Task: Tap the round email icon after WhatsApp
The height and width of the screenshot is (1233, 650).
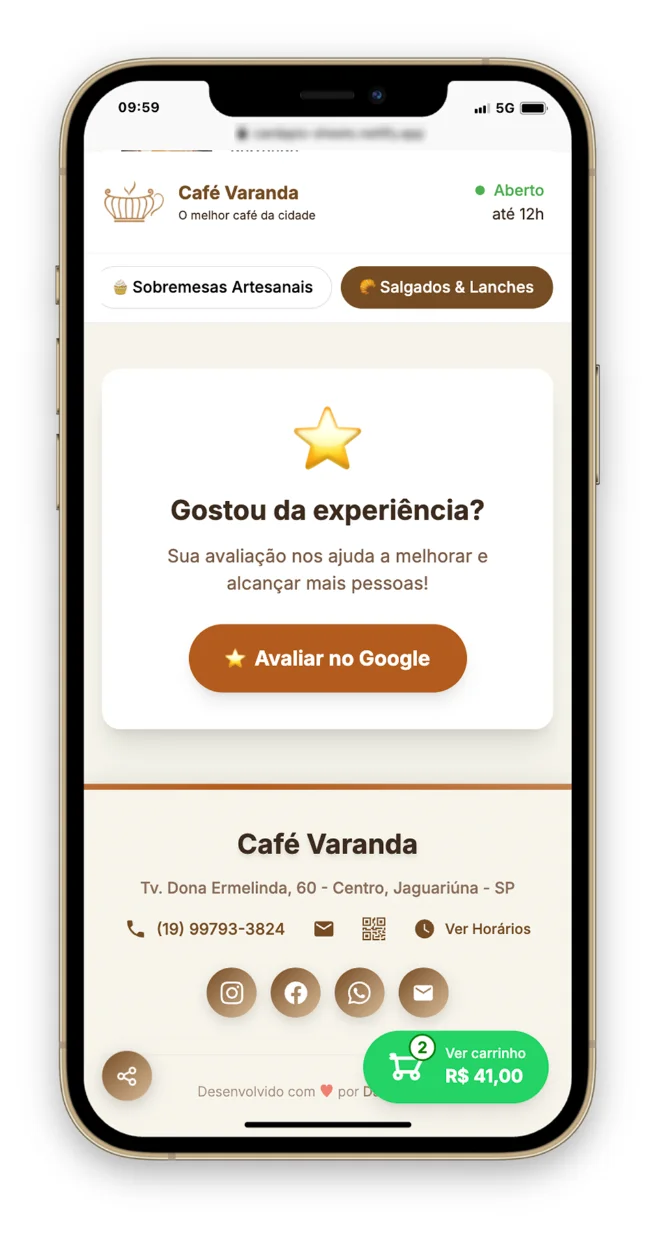Action: coord(423,993)
